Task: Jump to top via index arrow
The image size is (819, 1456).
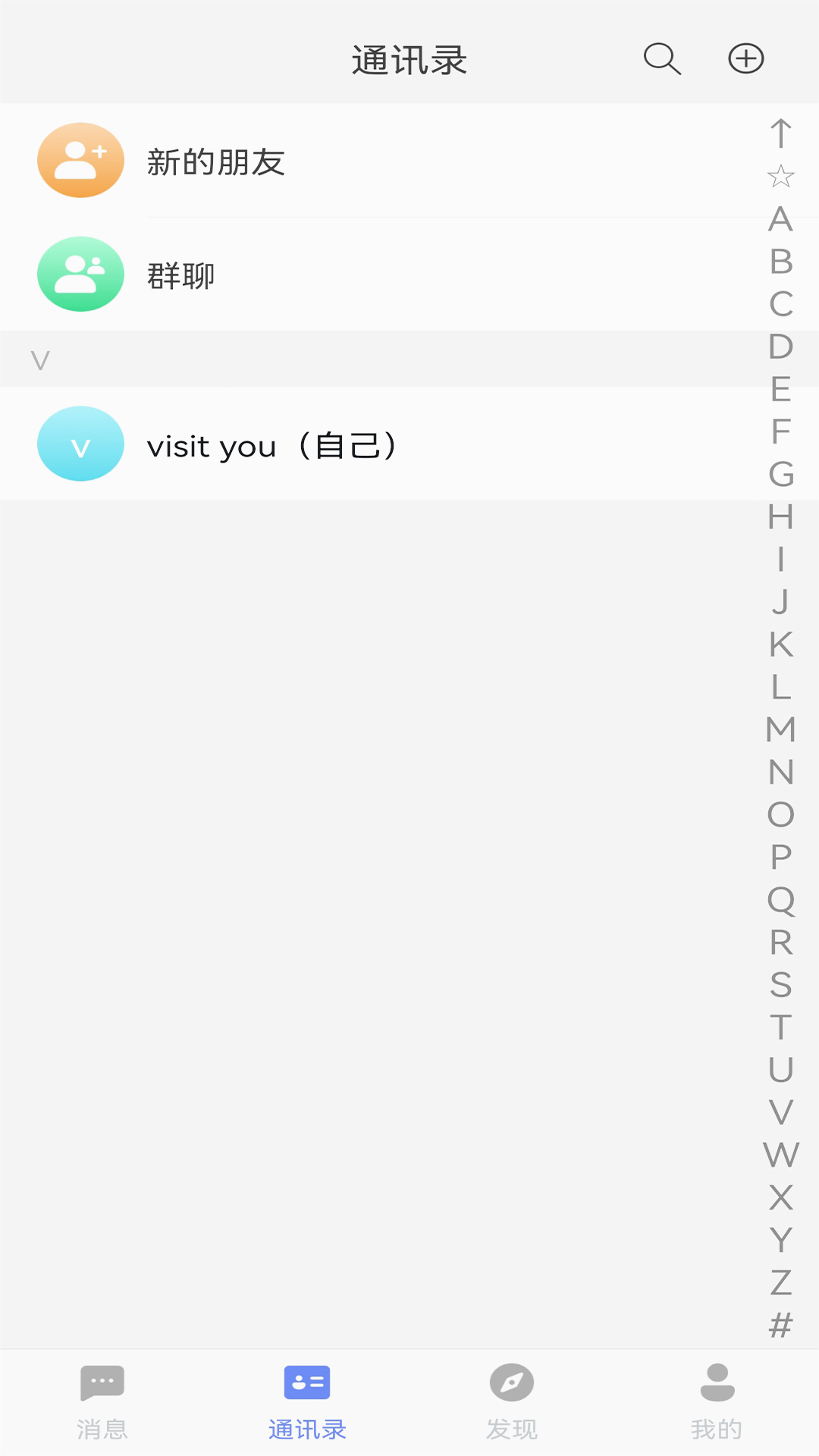Action: pos(780,133)
